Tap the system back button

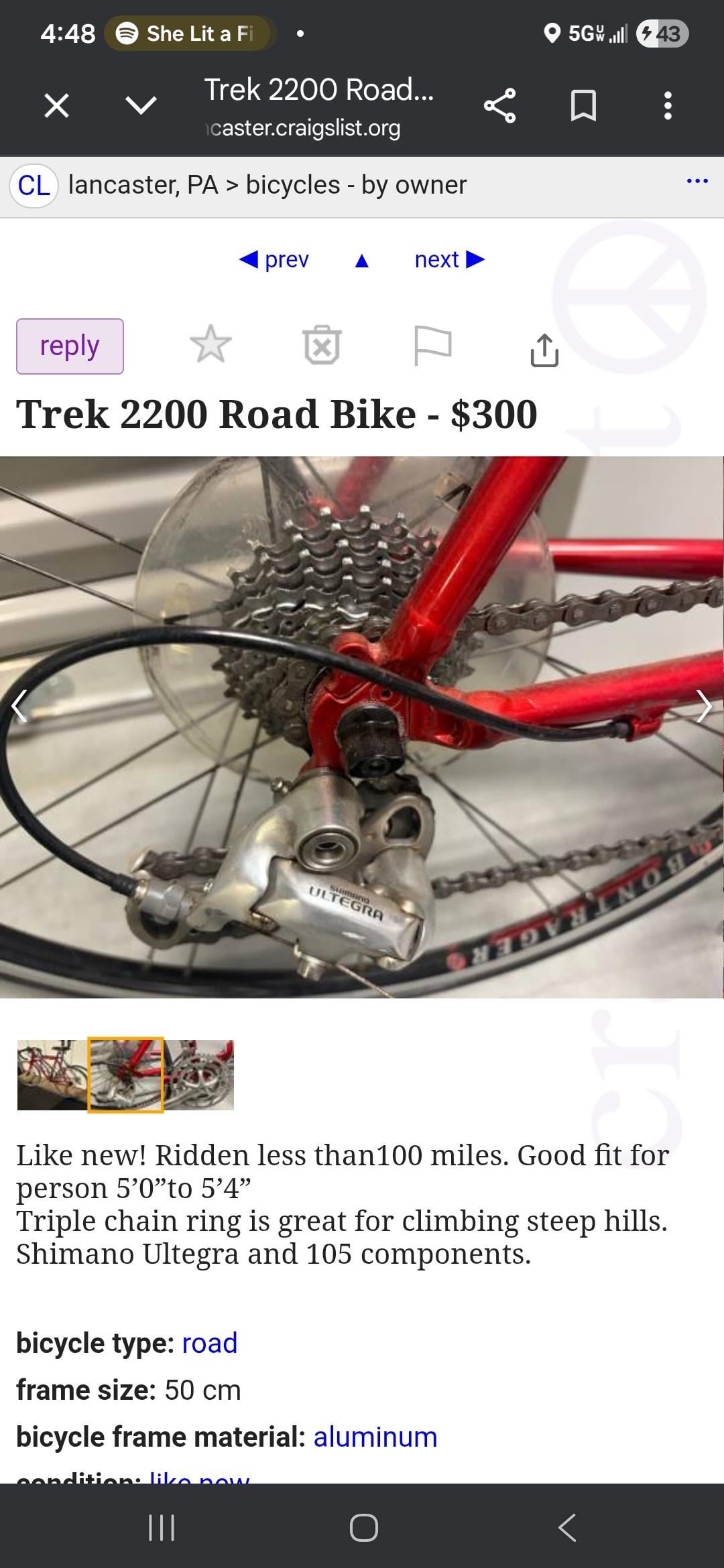(567, 1528)
